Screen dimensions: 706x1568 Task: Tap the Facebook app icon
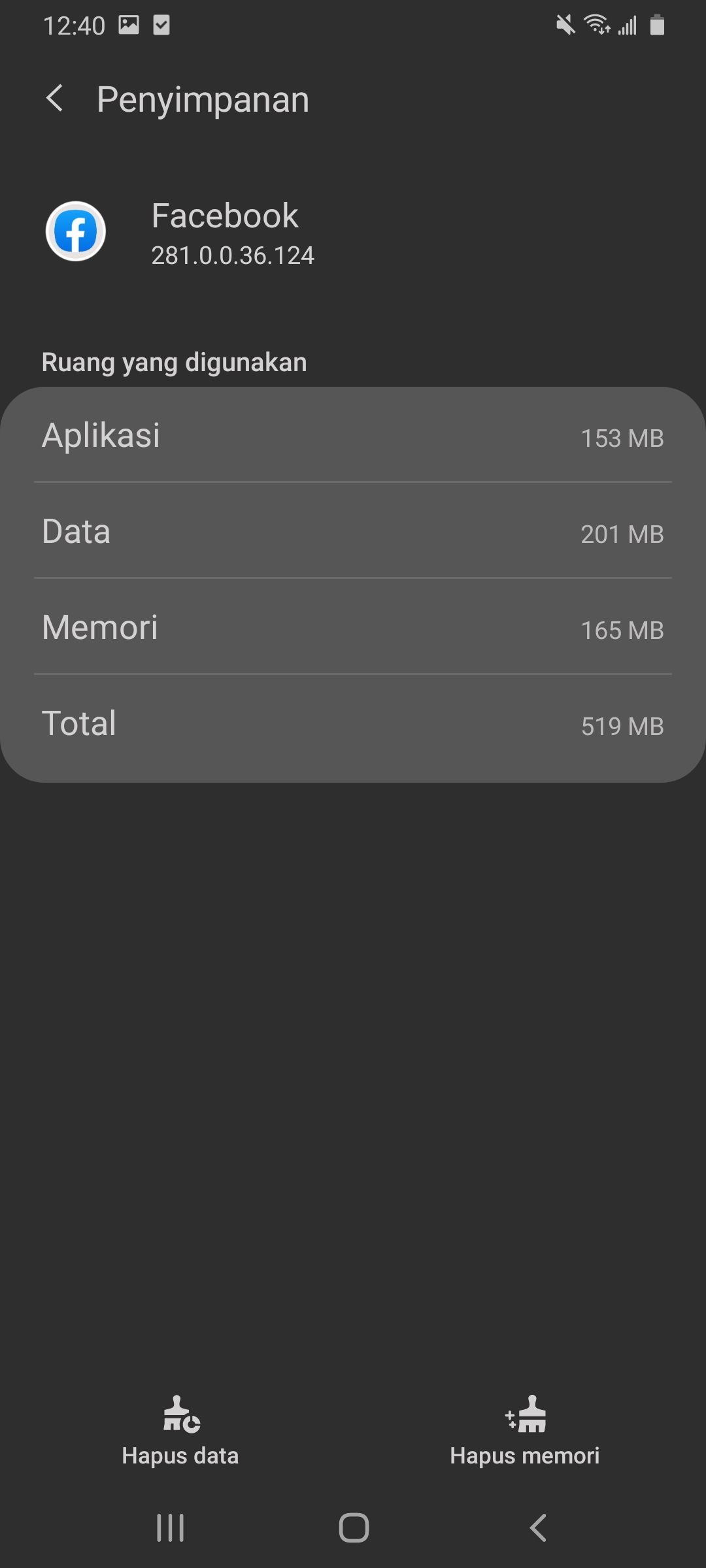coord(76,232)
